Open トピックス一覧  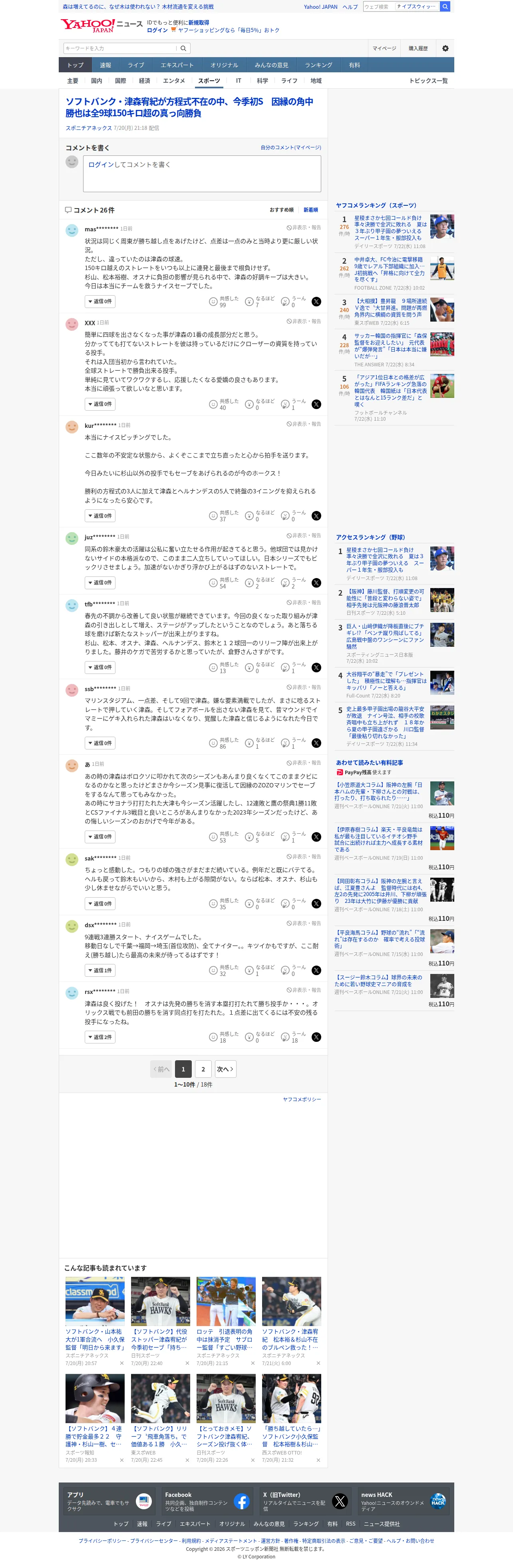point(428,81)
